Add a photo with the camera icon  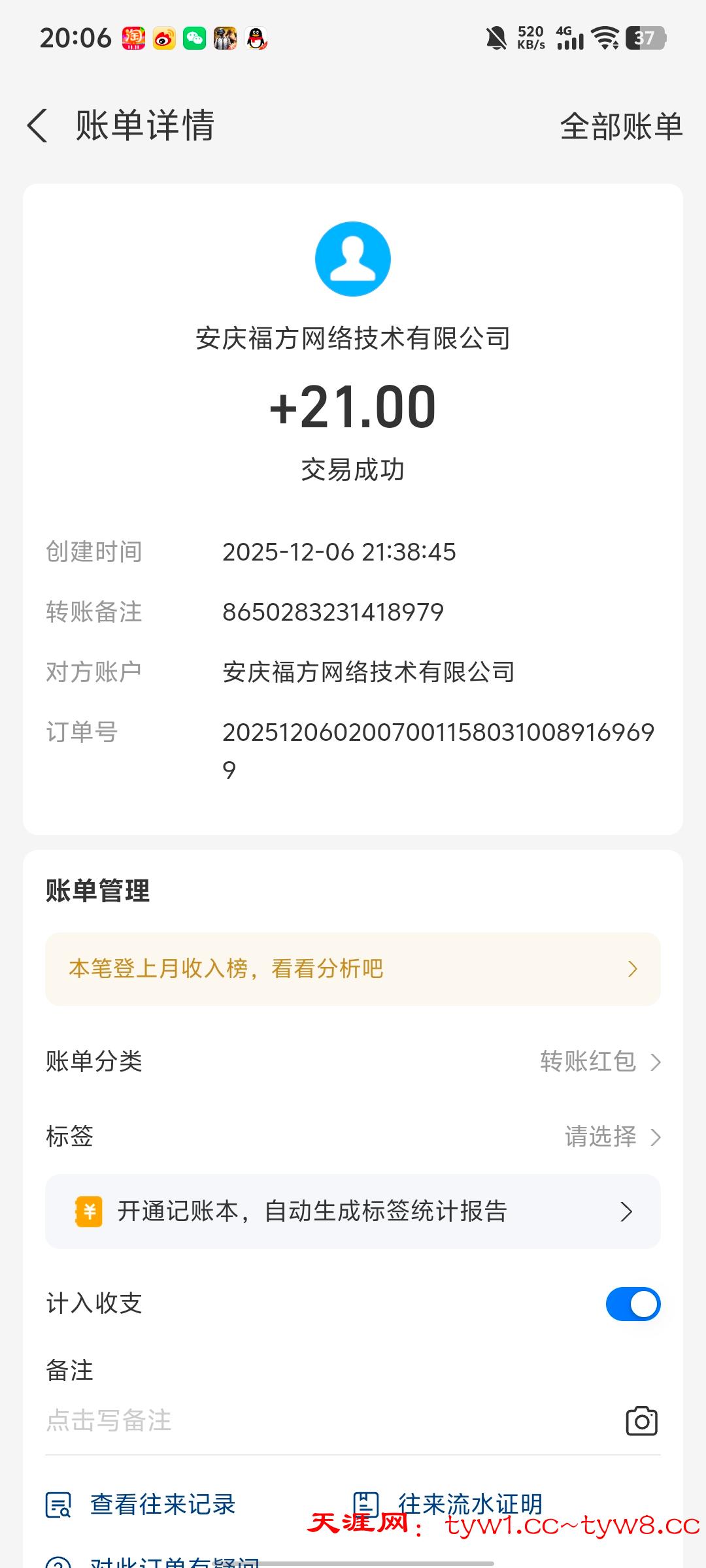[x=641, y=1421]
